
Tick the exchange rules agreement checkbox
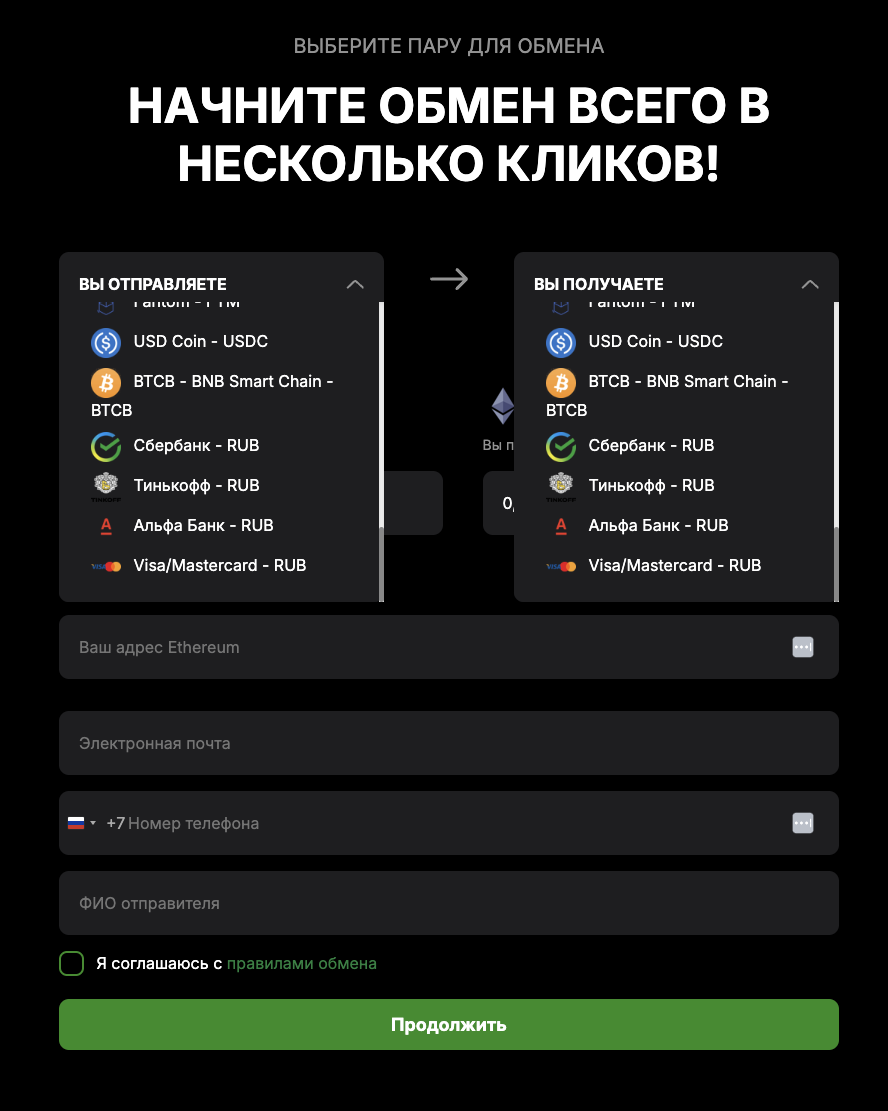point(72,964)
